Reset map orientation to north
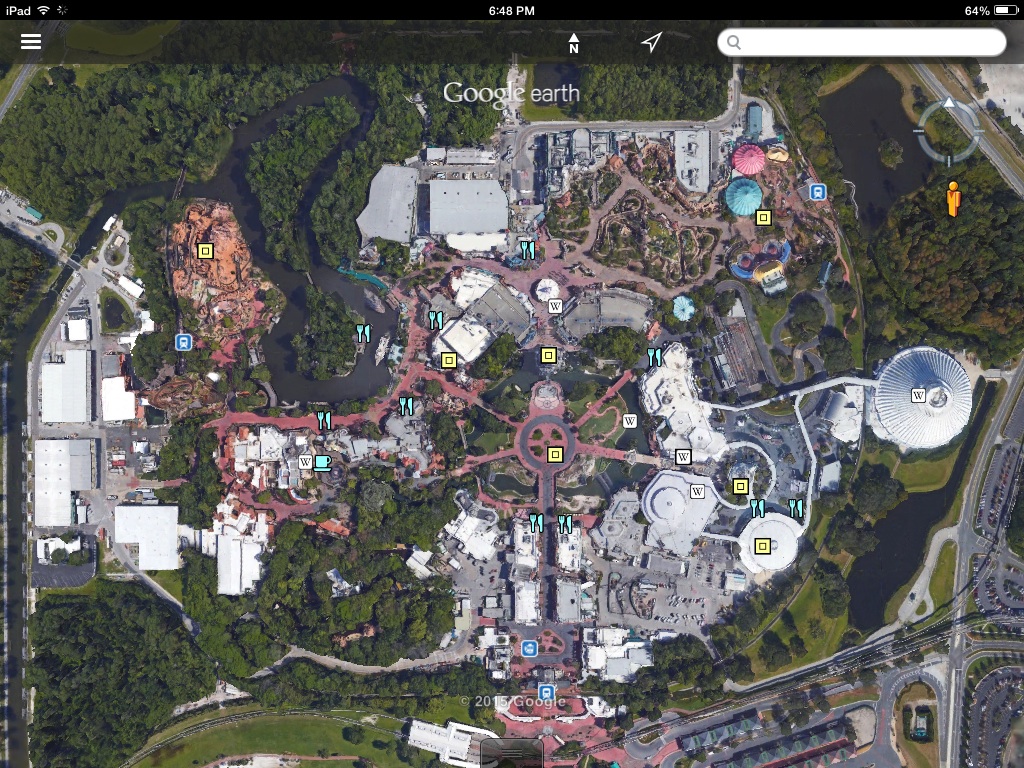The image size is (1024, 768). pyautogui.click(x=574, y=42)
